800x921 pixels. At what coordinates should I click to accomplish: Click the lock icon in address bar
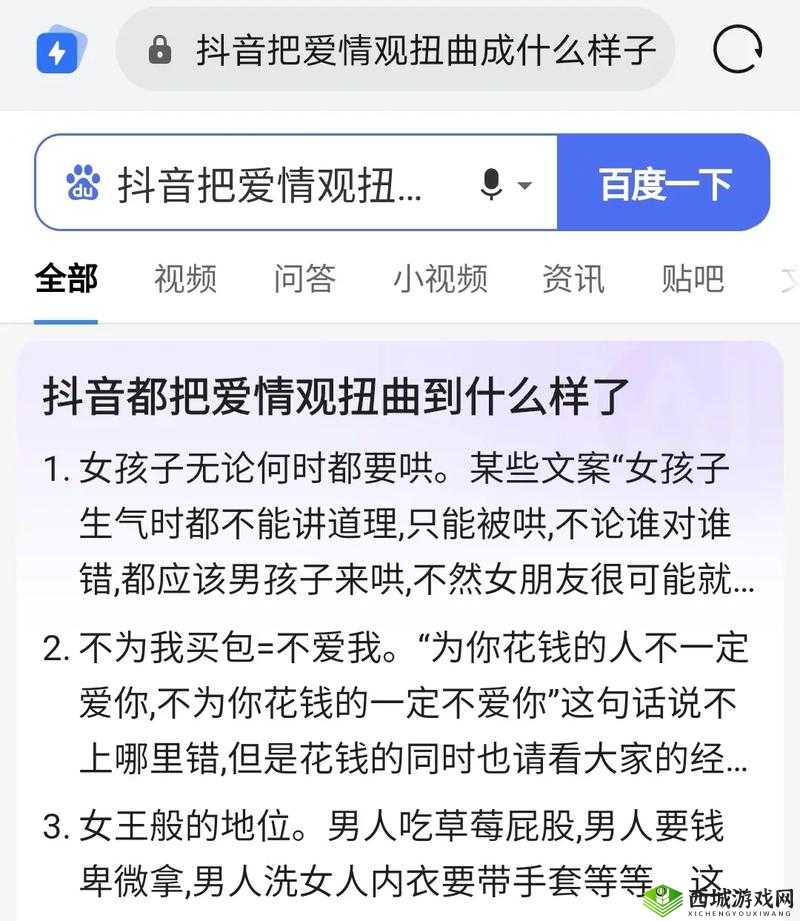click(x=161, y=49)
